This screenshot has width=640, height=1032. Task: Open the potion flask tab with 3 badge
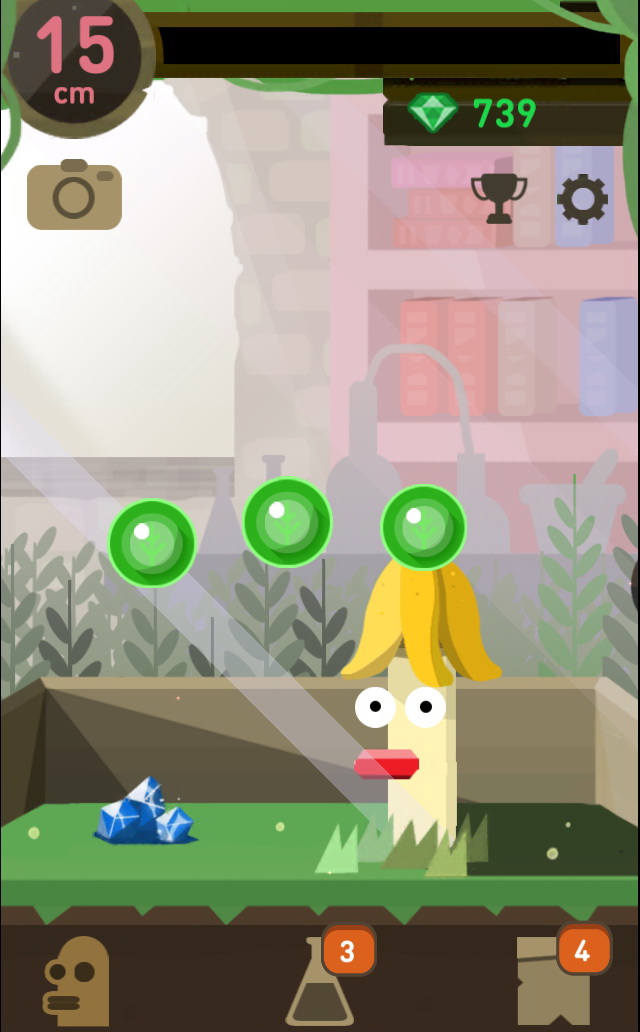[x=322, y=982]
